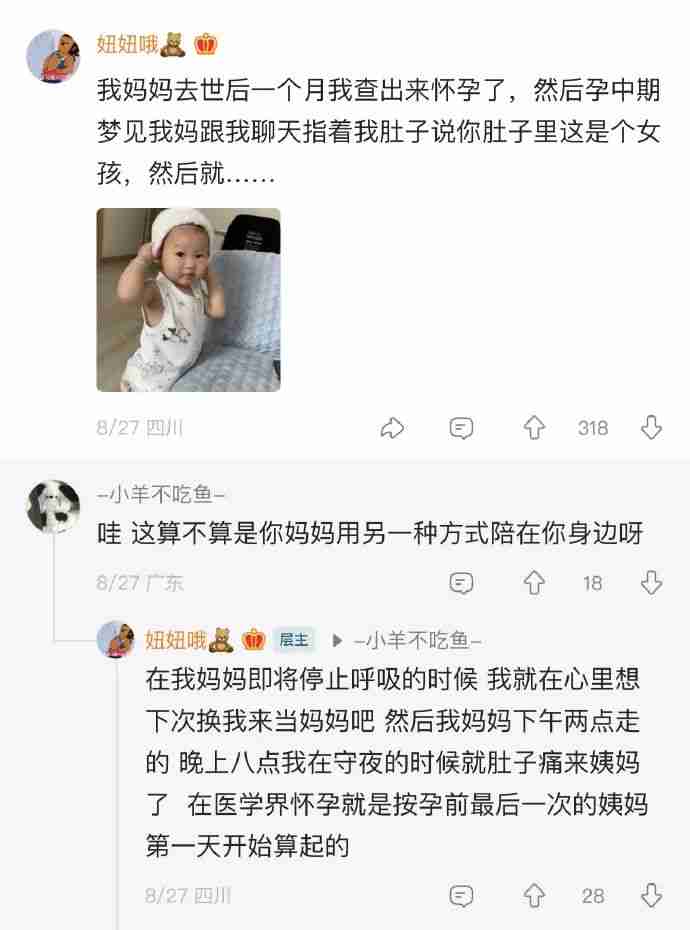The height and width of the screenshot is (930, 690).
Task: View -小羊不吃鱼-'s profile avatar
Action: pyautogui.click(x=52, y=506)
